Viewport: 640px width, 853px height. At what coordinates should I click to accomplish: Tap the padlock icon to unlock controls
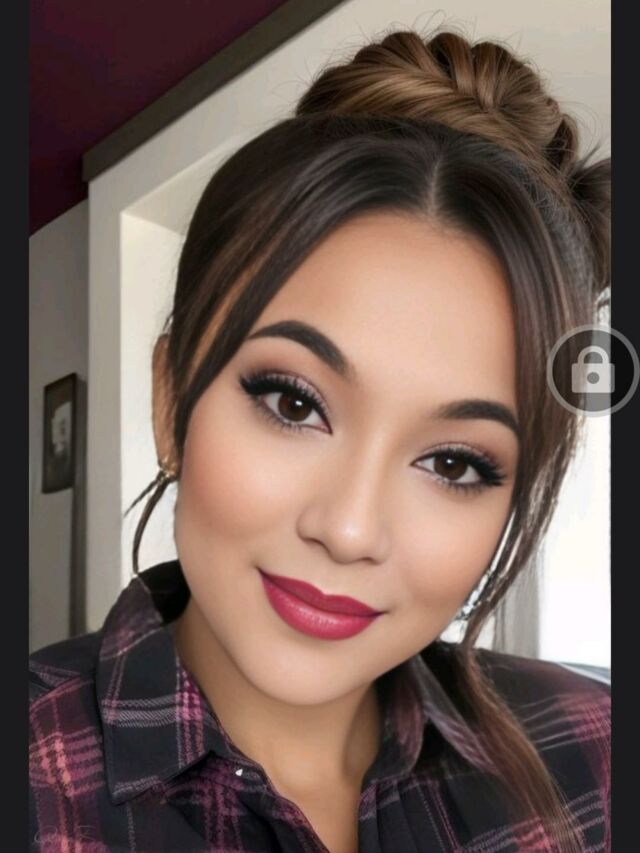593,371
